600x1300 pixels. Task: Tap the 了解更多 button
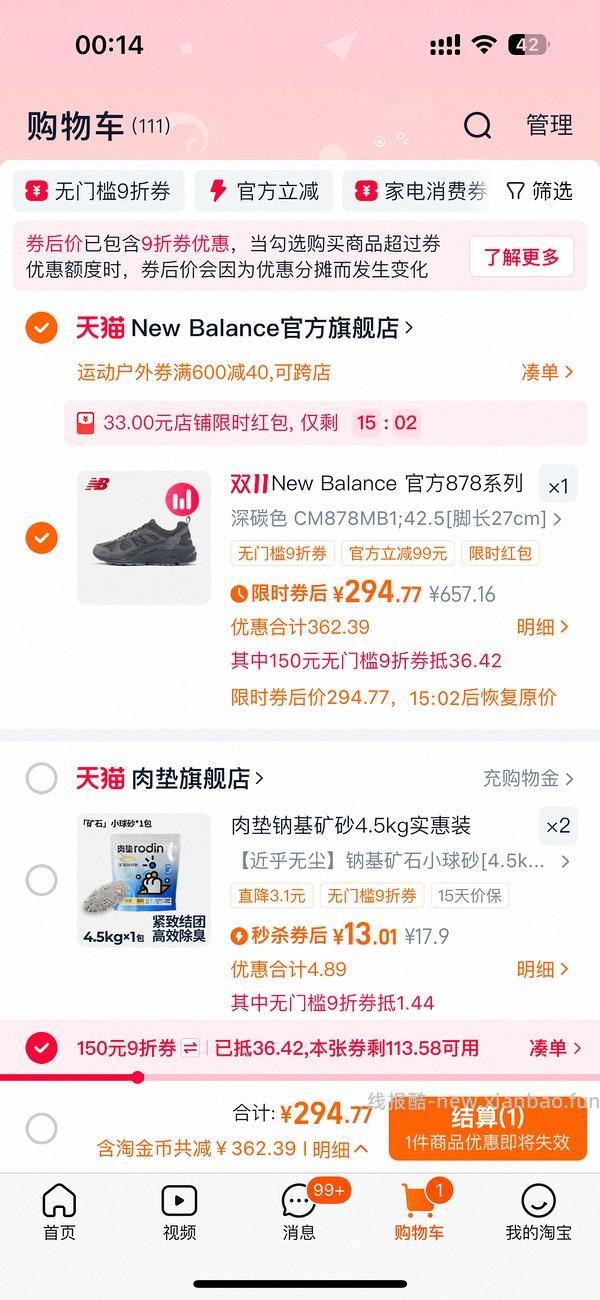pyautogui.click(x=521, y=257)
